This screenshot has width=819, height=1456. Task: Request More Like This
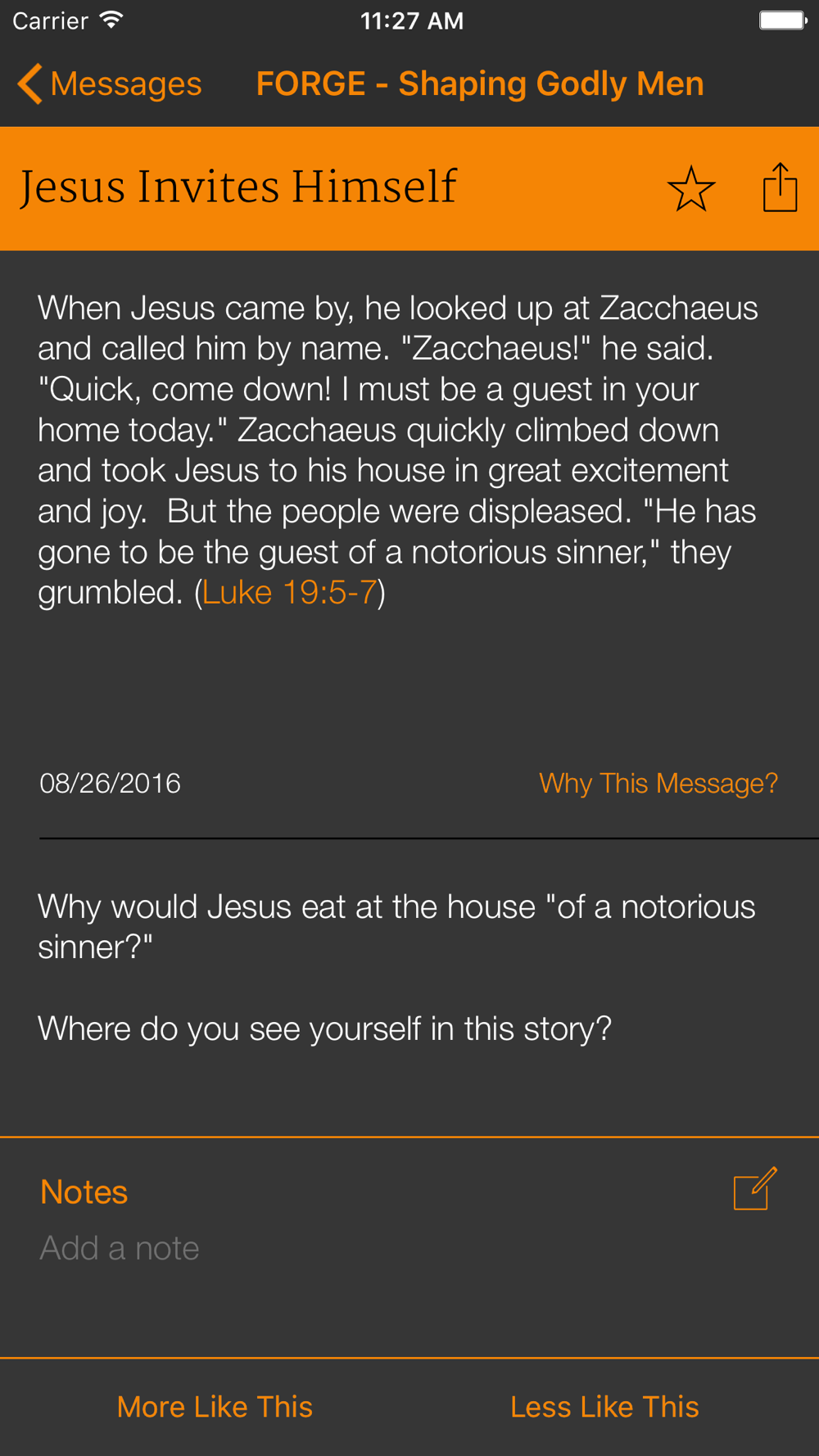(215, 1407)
